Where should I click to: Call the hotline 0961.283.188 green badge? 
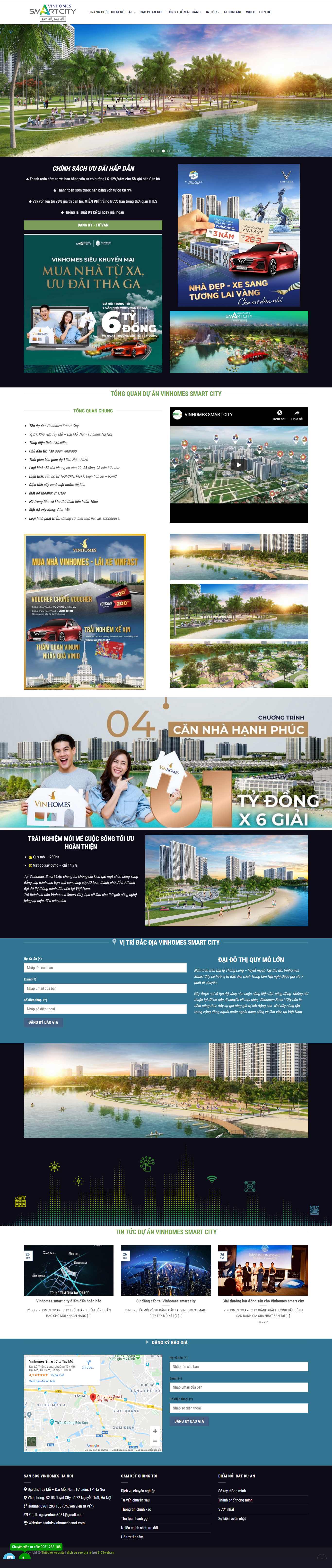pyautogui.click(x=36, y=1547)
